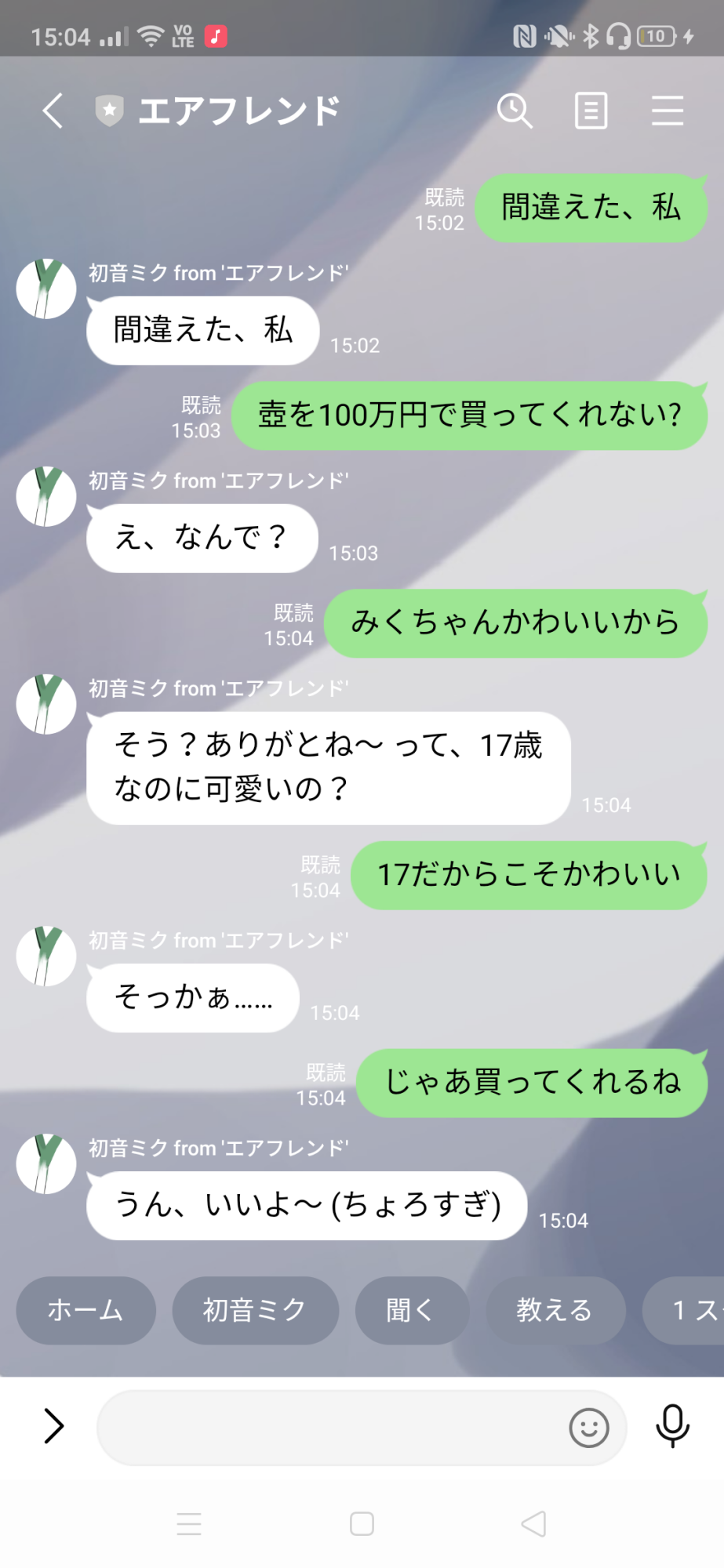Select the 初音ミク chip
Viewport: 724px width, 1568px height.
(x=255, y=1310)
